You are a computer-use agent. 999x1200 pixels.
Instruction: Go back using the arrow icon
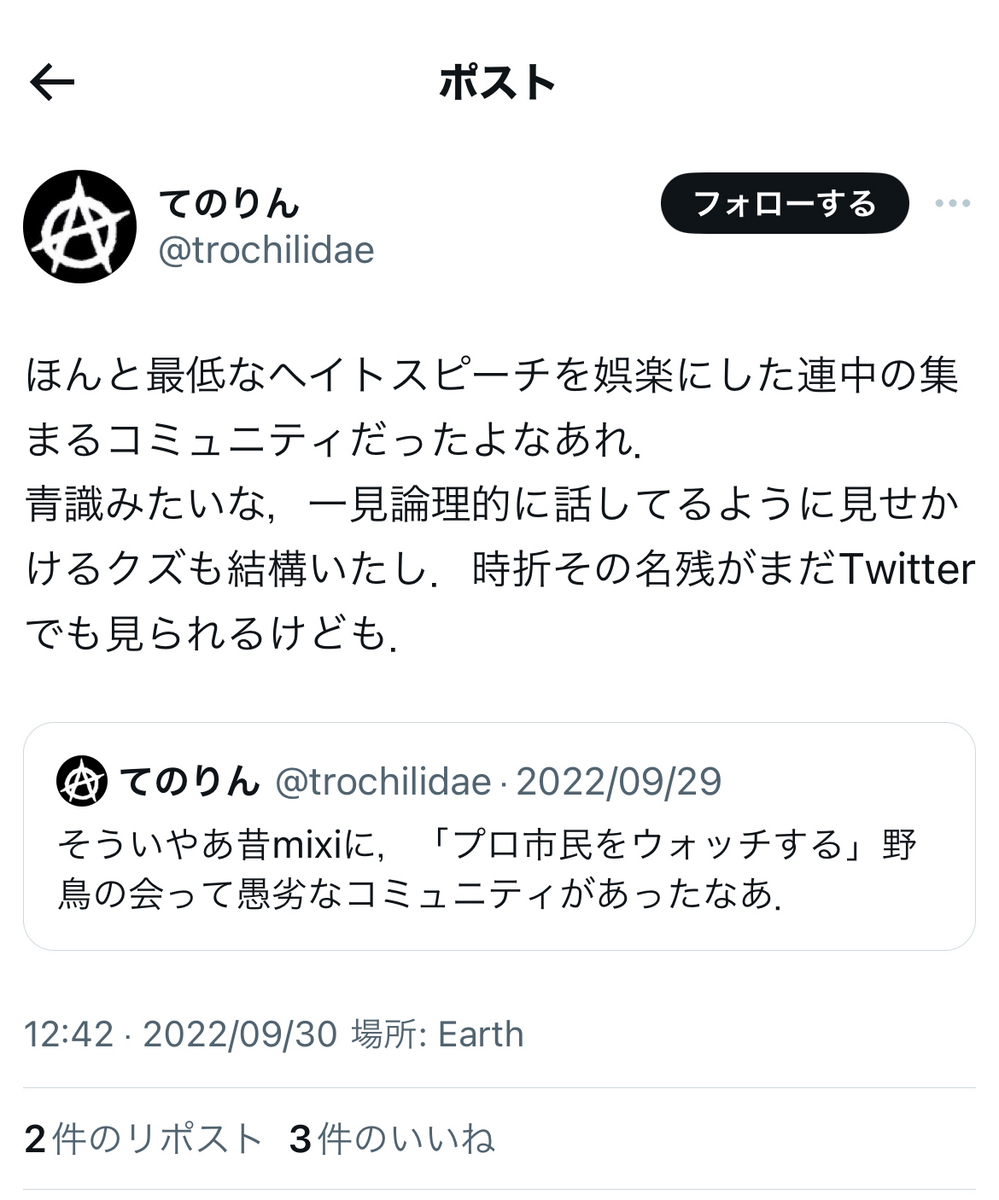pyautogui.click(x=52, y=83)
